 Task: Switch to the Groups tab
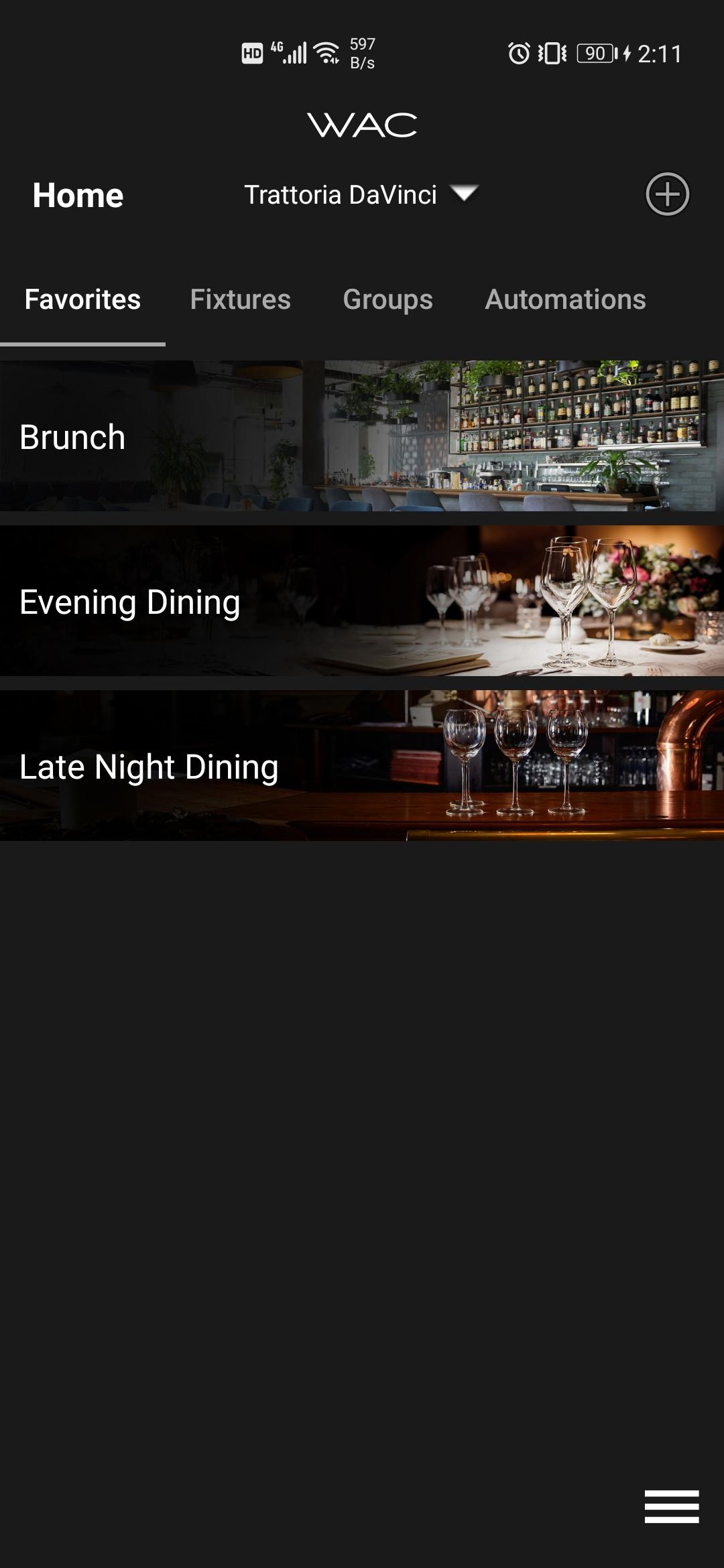pyautogui.click(x=387, y=300)
